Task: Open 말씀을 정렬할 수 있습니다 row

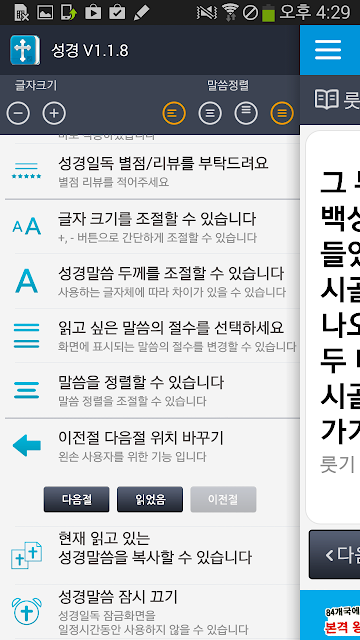Action: (x=152, y=390)
